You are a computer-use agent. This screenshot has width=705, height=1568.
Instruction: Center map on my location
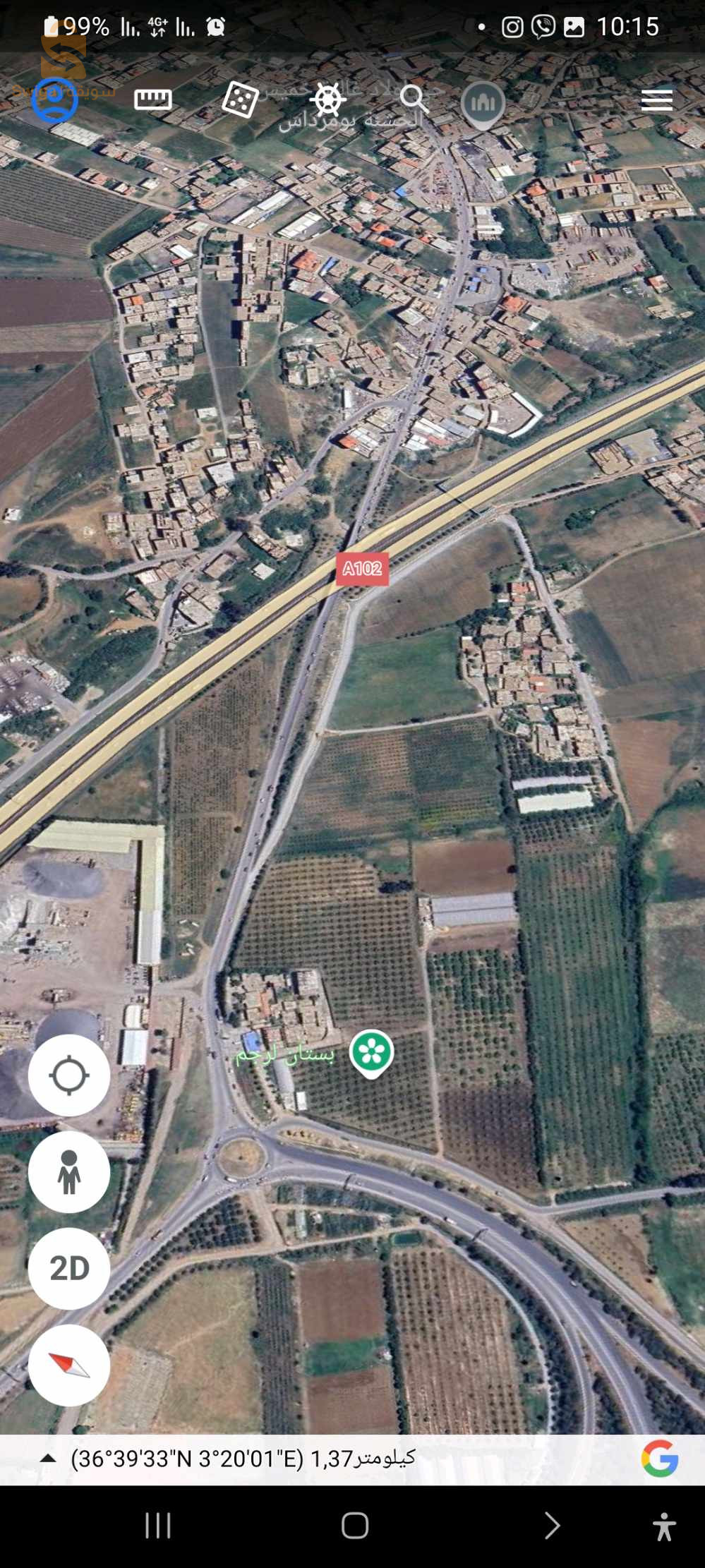coord(69,1075)
